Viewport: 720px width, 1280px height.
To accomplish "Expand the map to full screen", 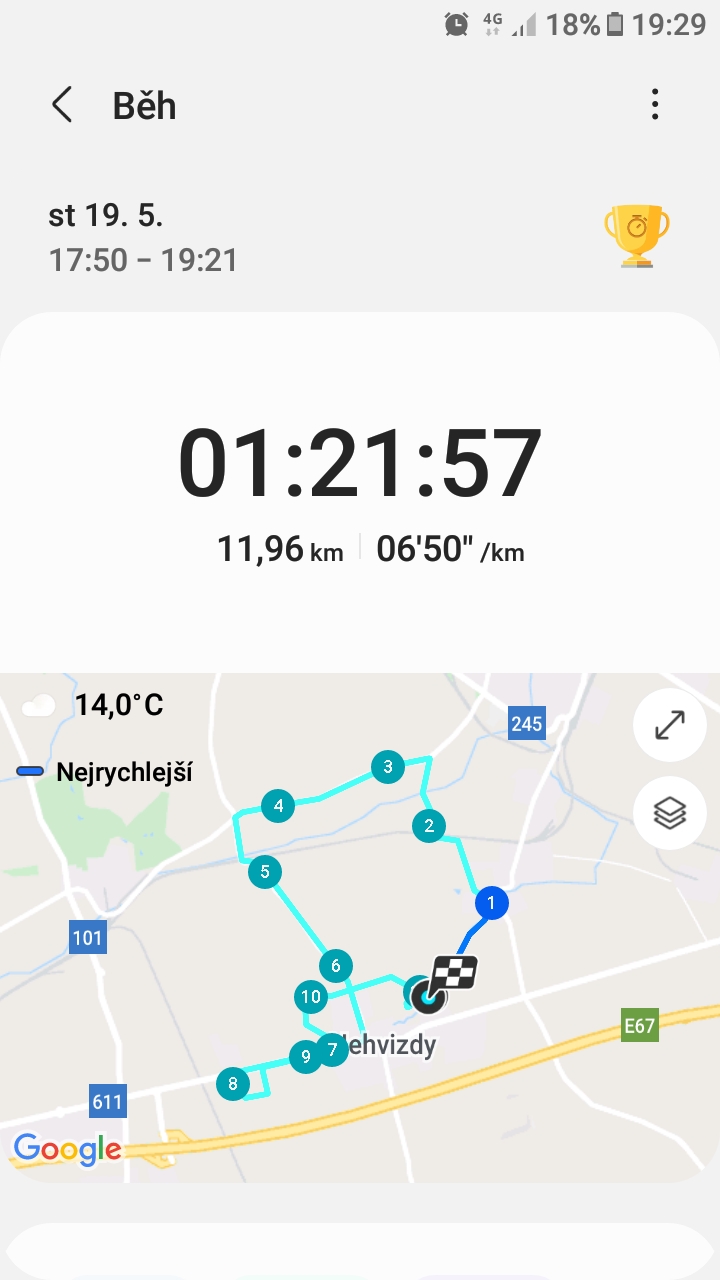I will pos(670,725).
